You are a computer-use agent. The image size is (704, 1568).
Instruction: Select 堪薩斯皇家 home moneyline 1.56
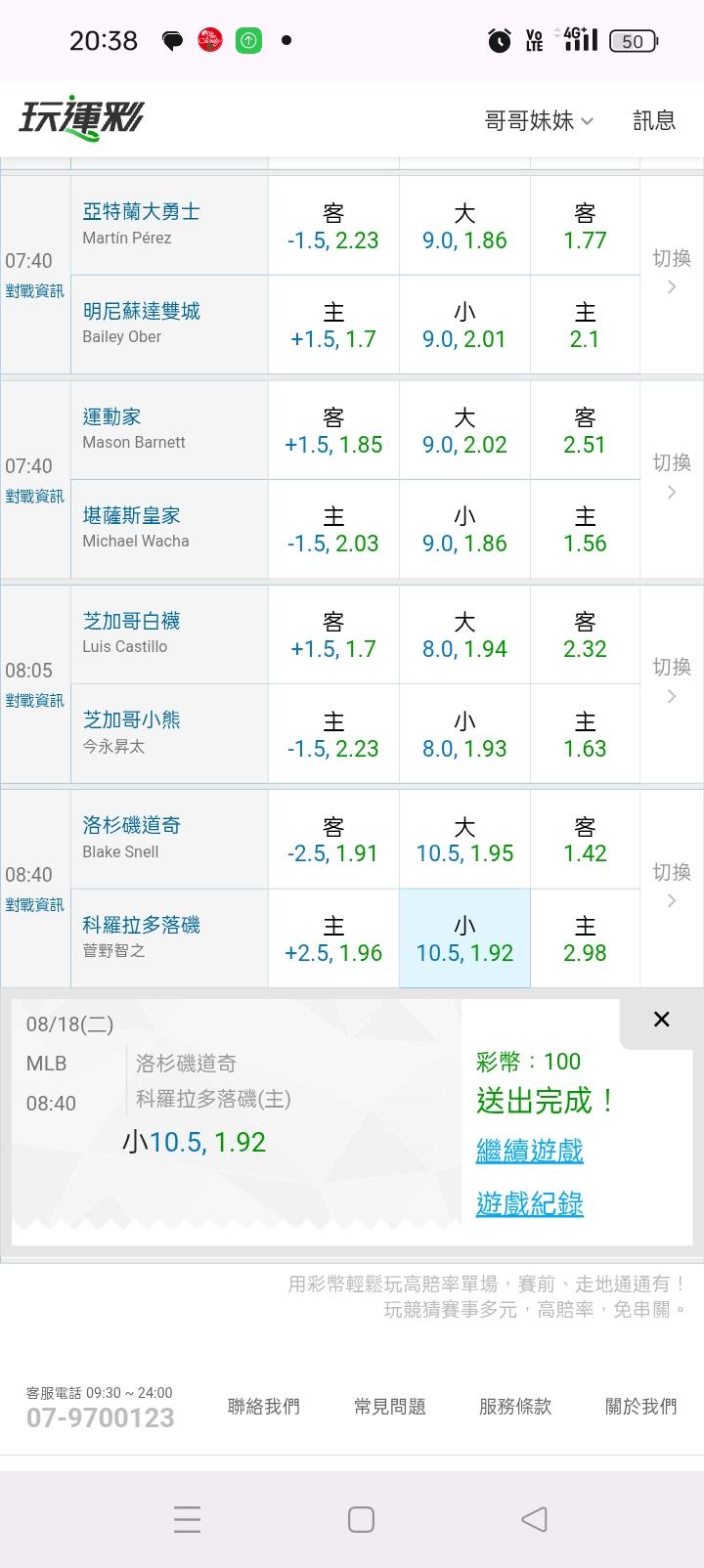[585, 529]
